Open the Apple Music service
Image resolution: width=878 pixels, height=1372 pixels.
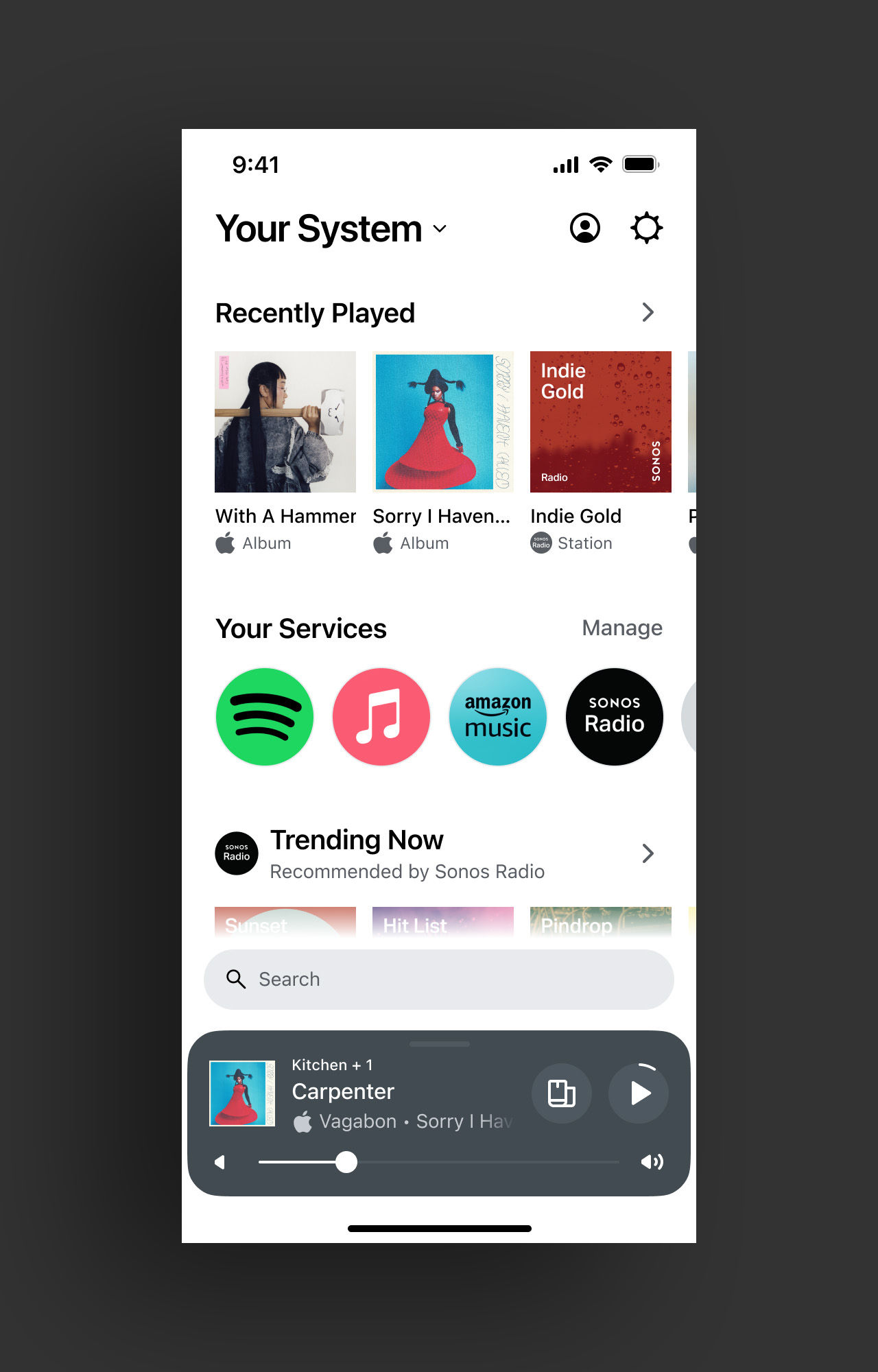[381, 717]
